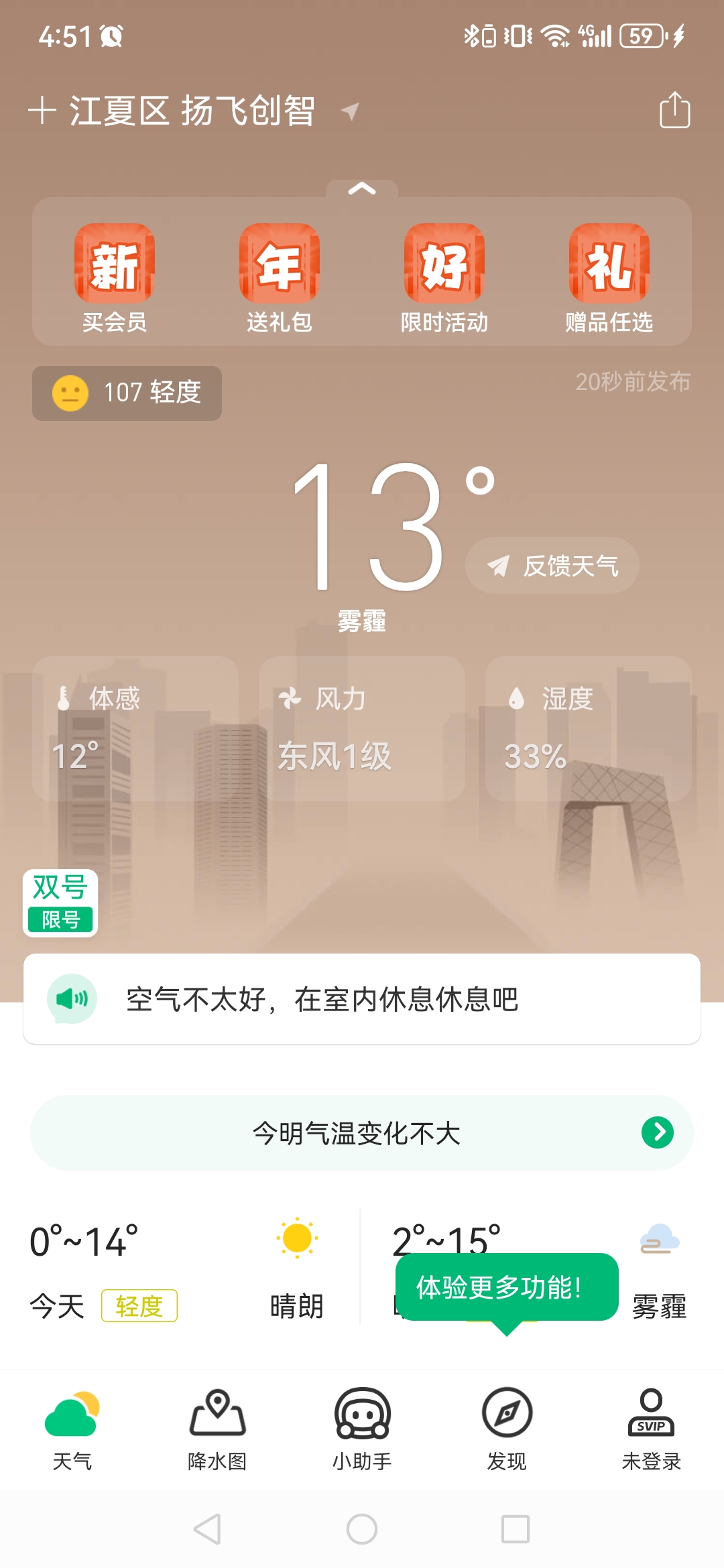Tap the 反馈天气 feedback button

pos(552,566)
